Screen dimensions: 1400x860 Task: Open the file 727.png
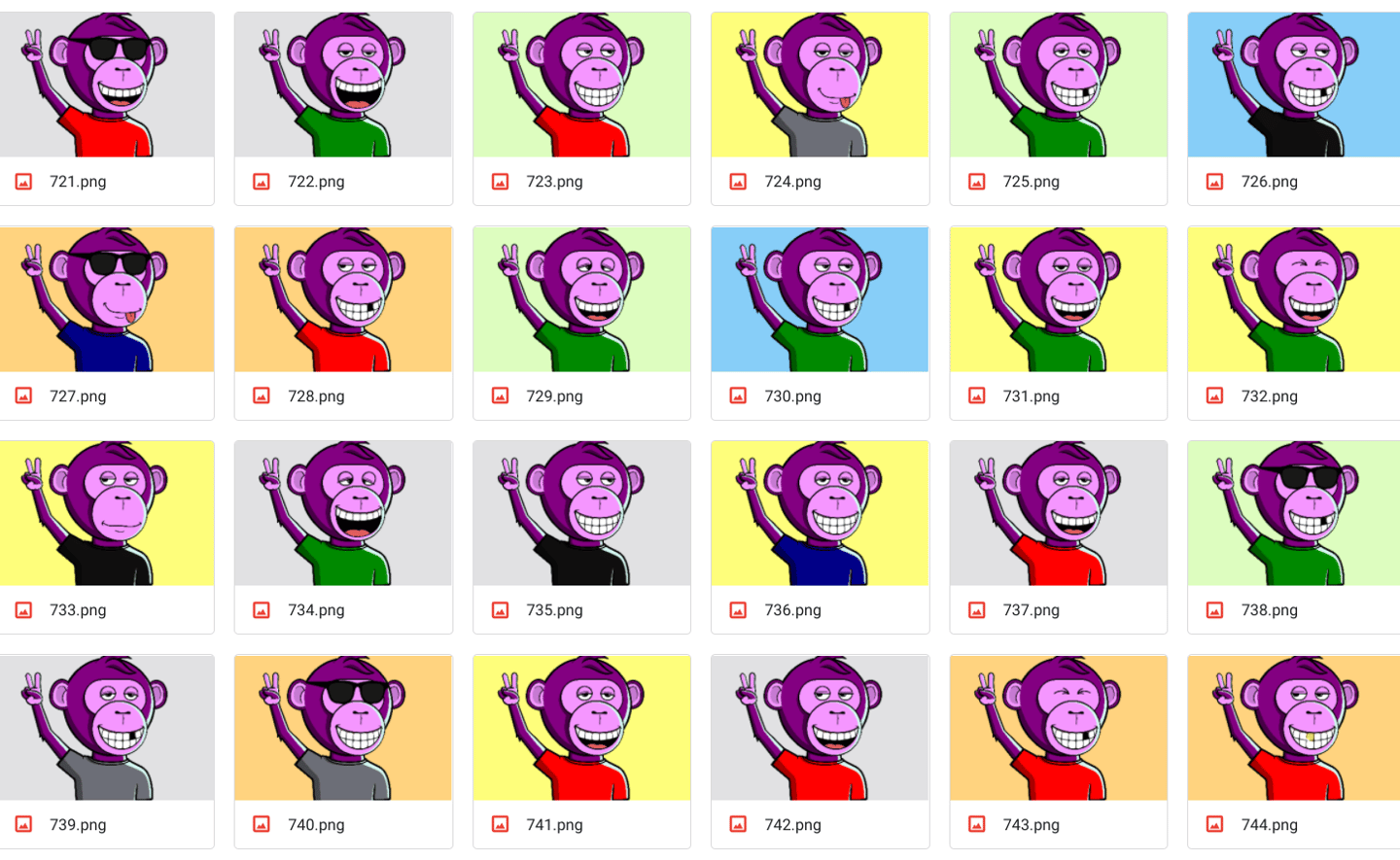[106, 299]
